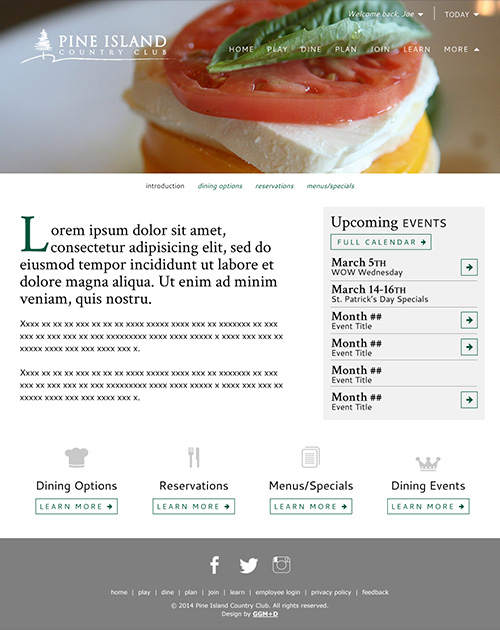Open the PLAY section in top navigation
The width and height of the screenshot is (500, 630).
277,49
